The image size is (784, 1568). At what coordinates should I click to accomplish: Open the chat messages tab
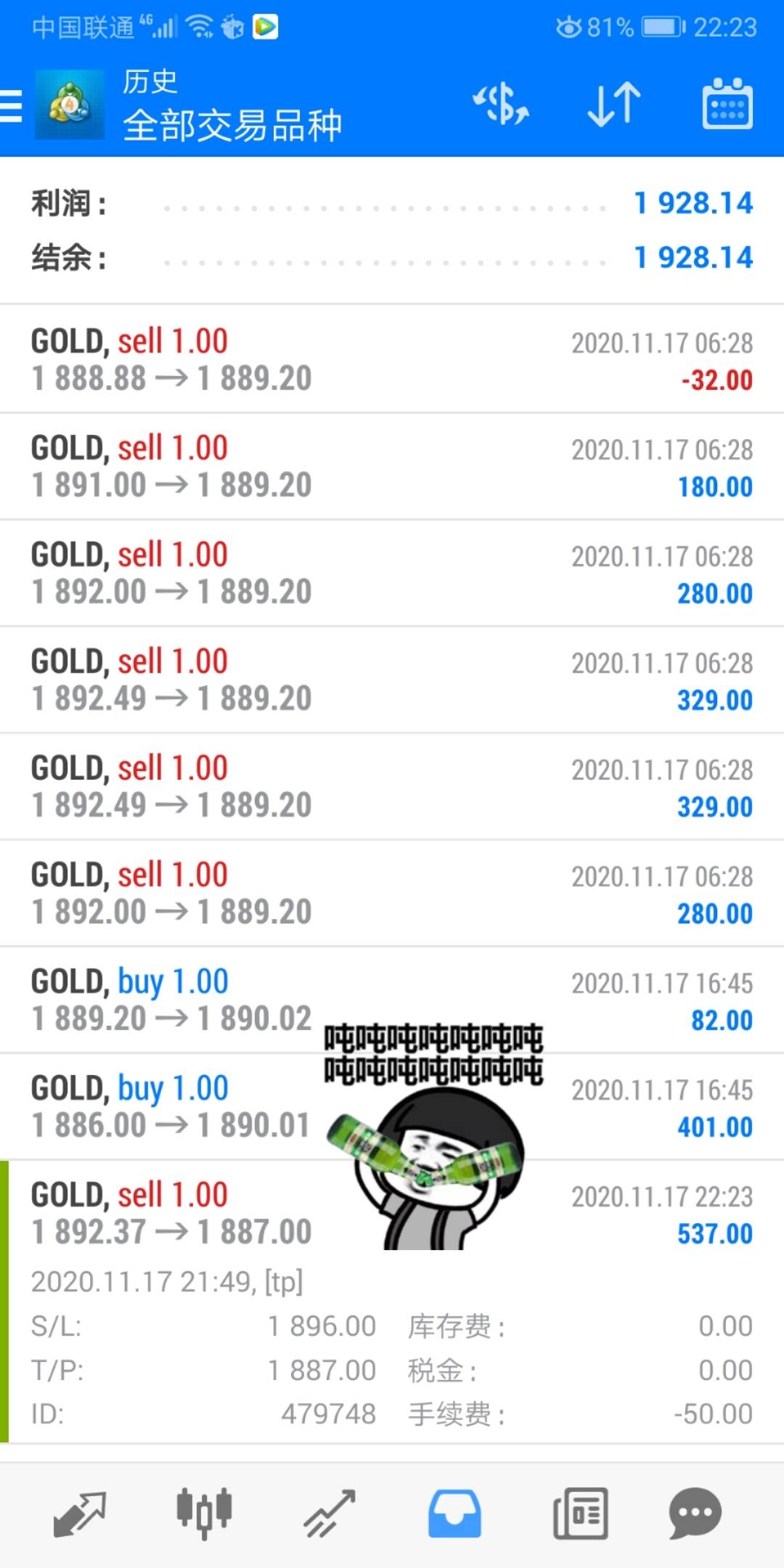tap(695, 1514)
